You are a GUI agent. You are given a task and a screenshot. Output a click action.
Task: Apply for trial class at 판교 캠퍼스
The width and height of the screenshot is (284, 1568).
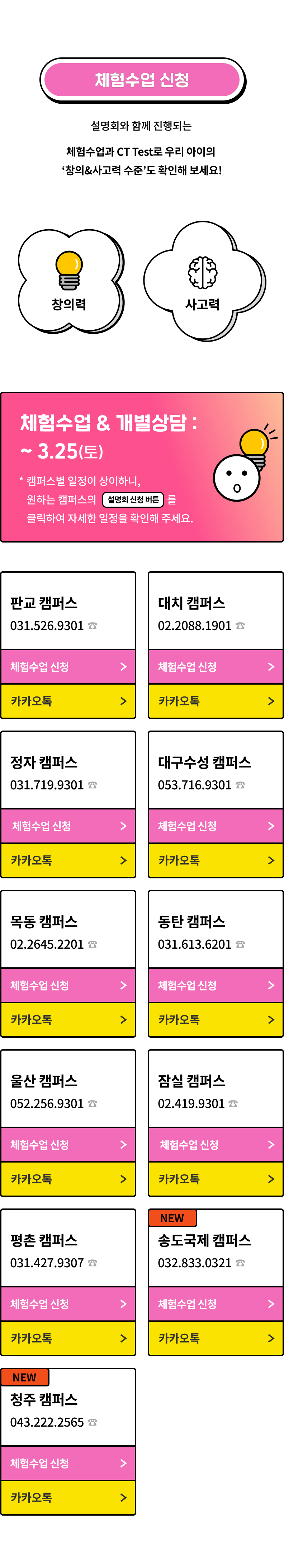[x=68, y=667]
